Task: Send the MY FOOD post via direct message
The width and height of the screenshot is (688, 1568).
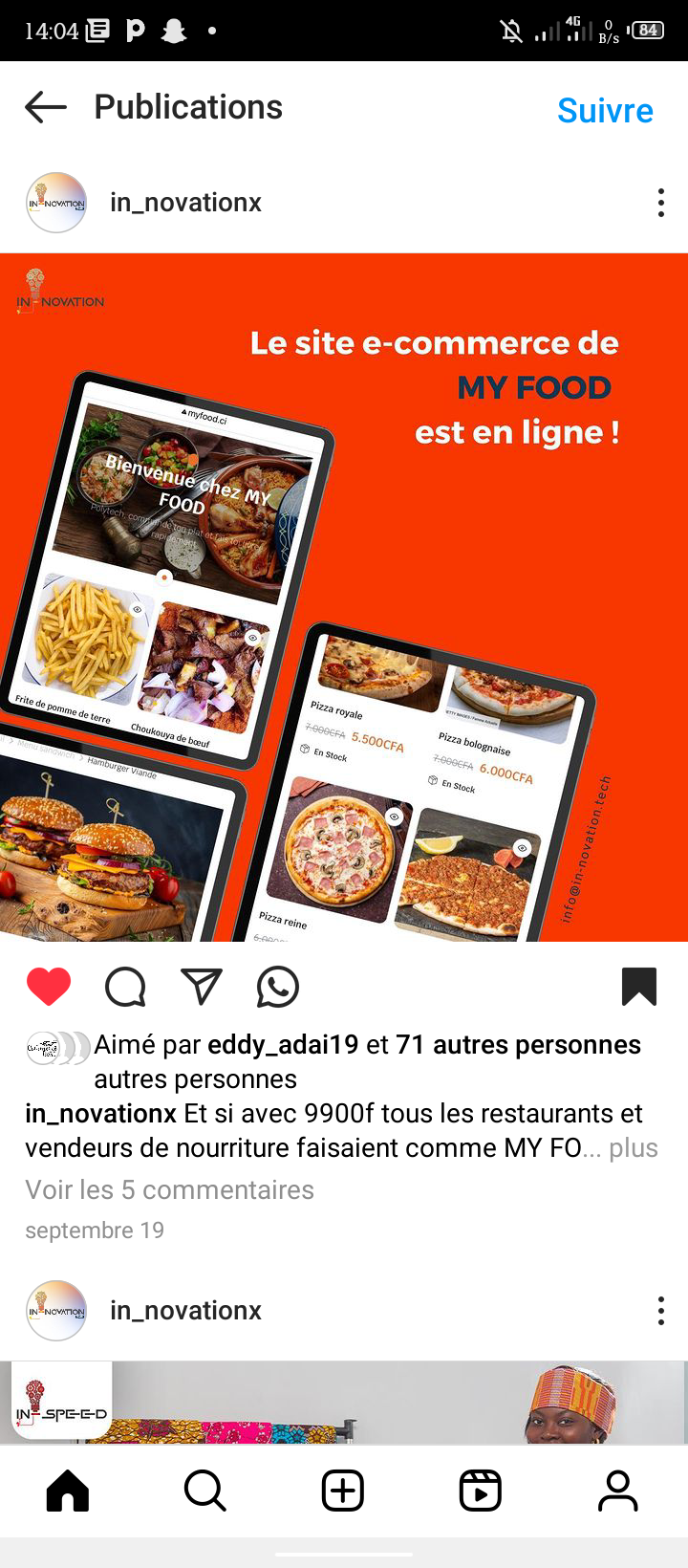Action: point(202,987)
